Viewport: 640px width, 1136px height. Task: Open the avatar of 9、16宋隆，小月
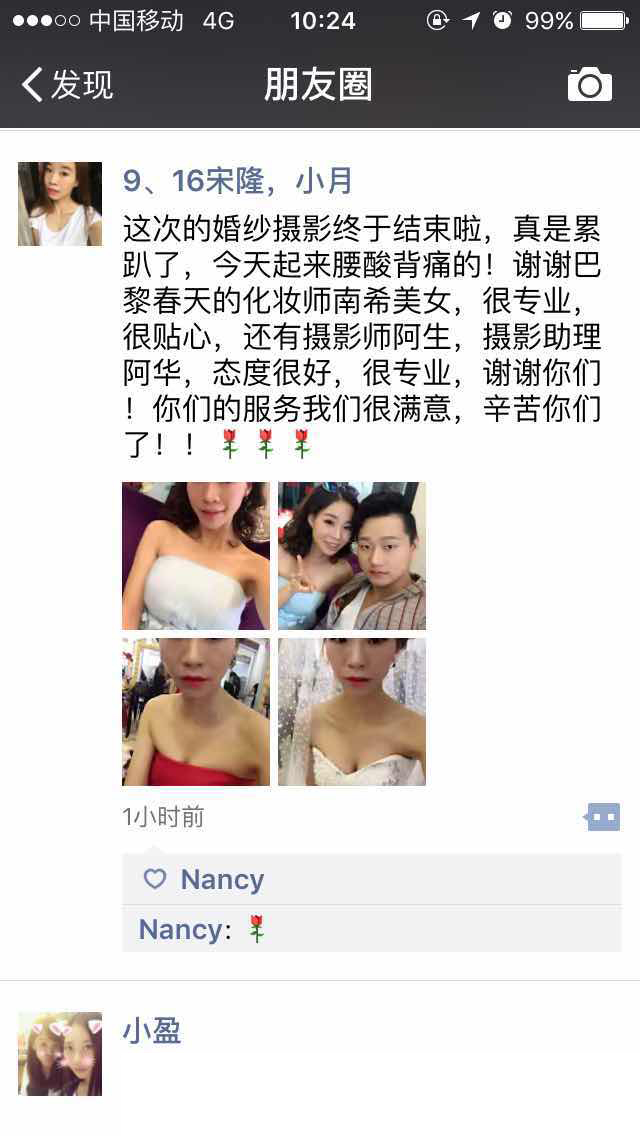[60, 204]
